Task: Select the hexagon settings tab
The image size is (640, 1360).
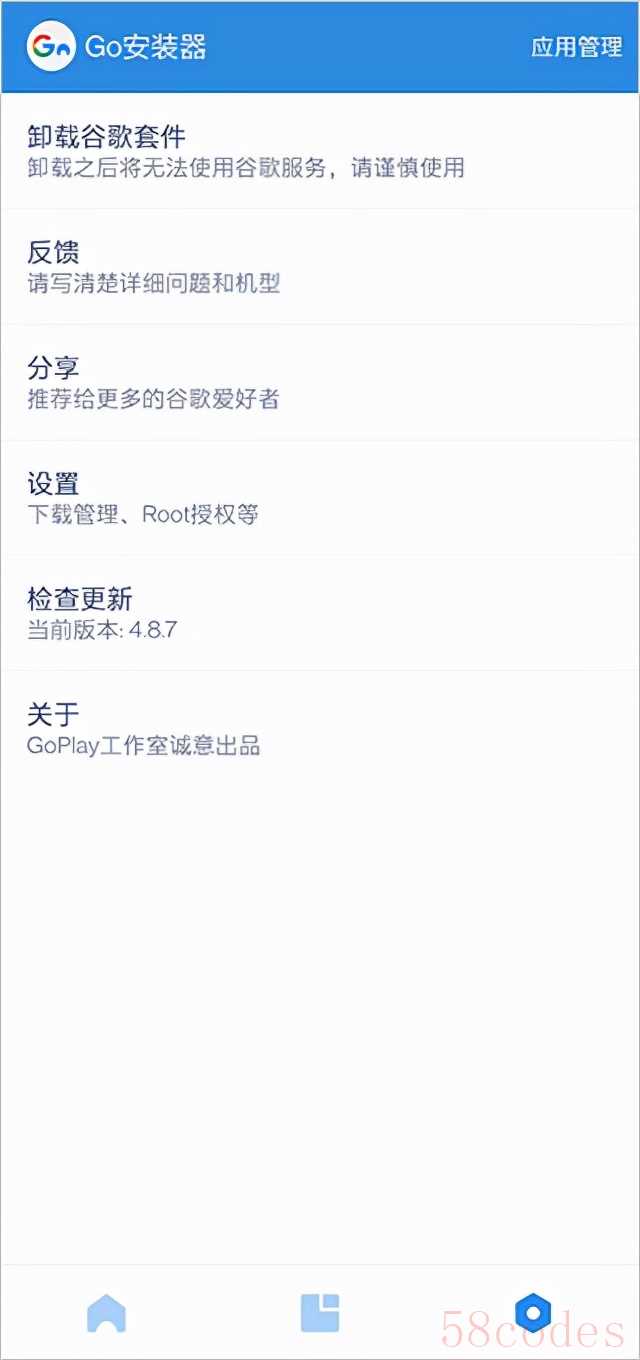Action: coord(532,1312)
